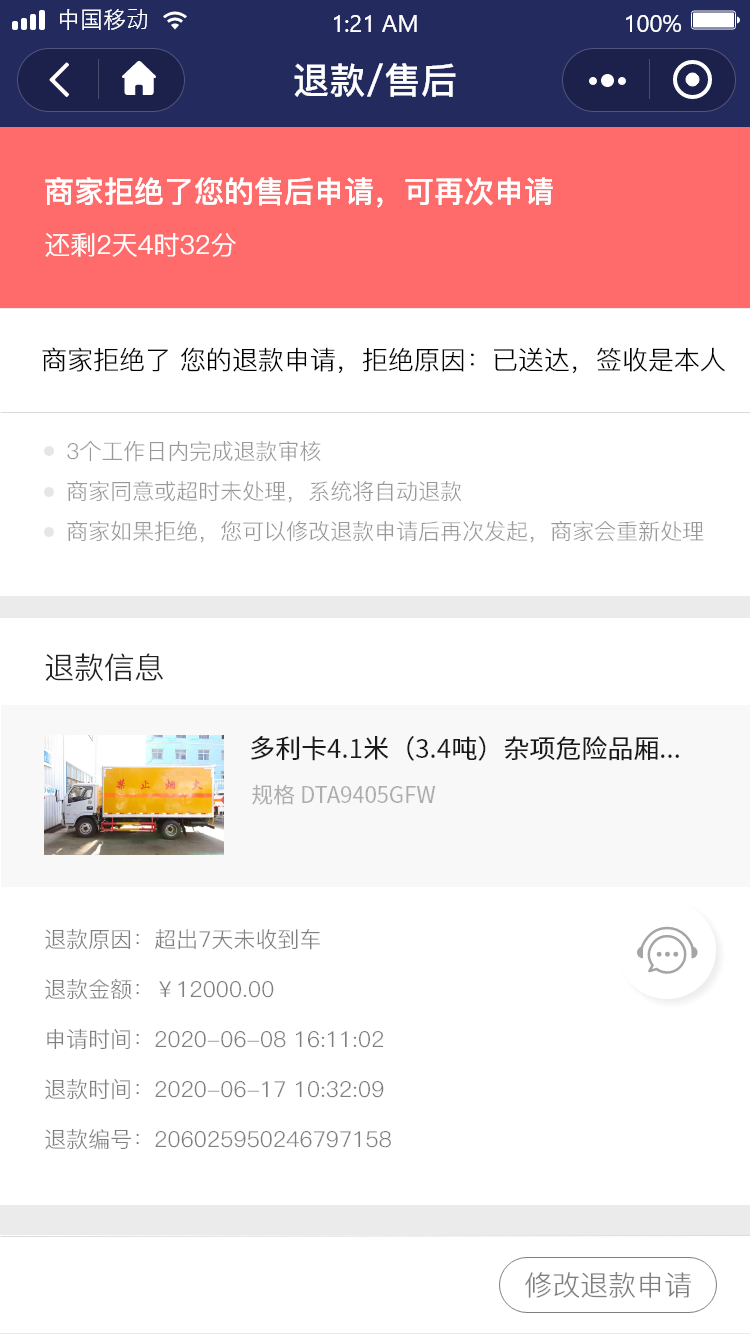Go back using the top-left arrow

[59, 80]
